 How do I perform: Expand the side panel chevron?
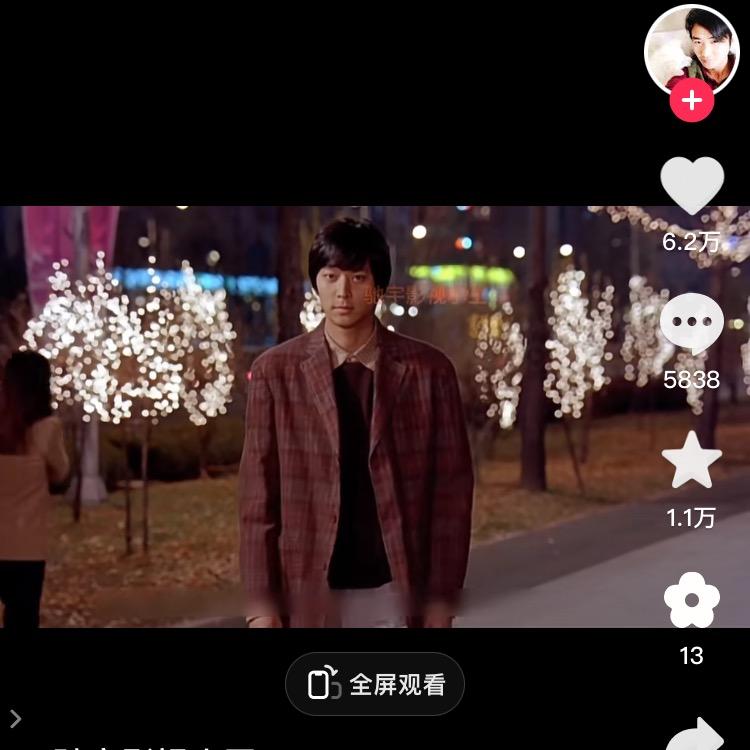tap(15, 718)
